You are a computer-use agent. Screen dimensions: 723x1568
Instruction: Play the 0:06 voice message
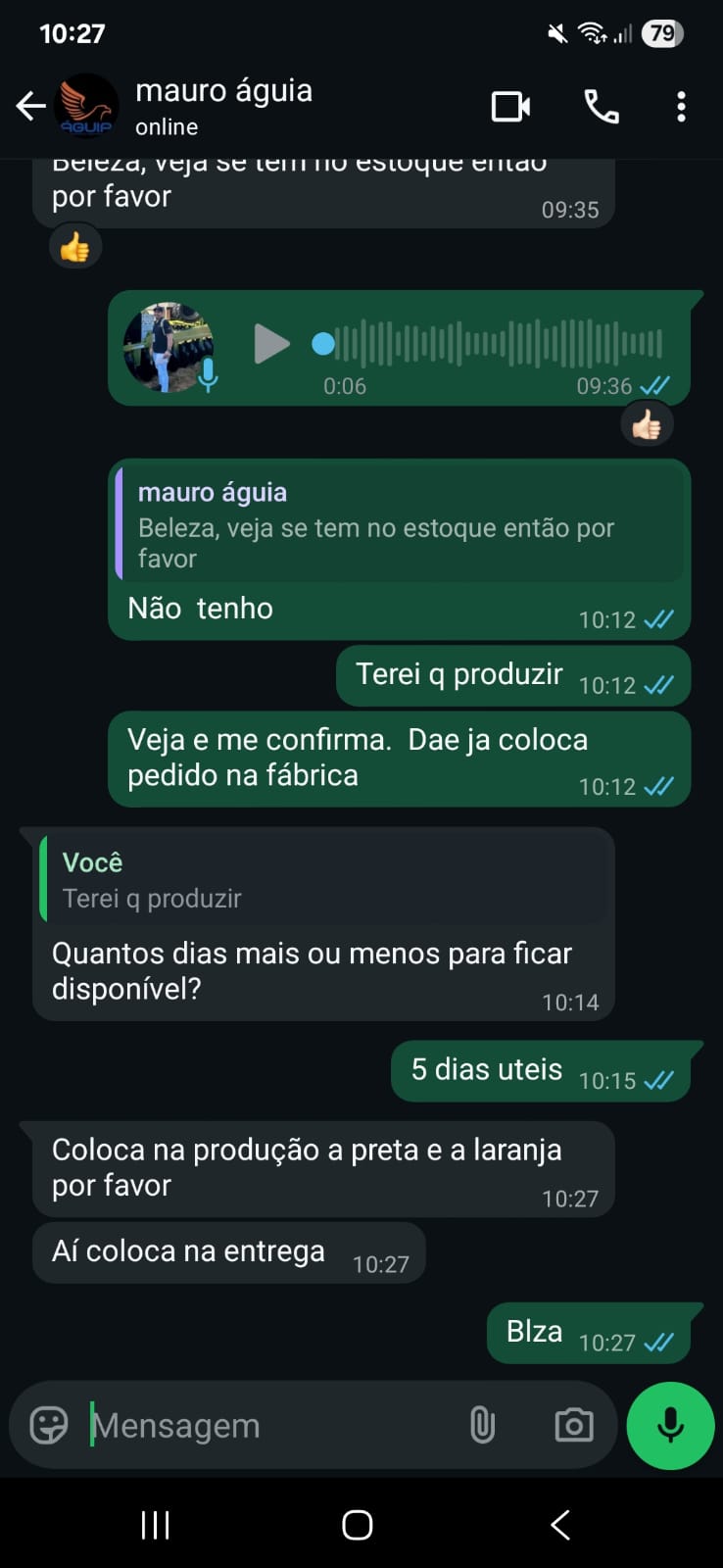270,344
